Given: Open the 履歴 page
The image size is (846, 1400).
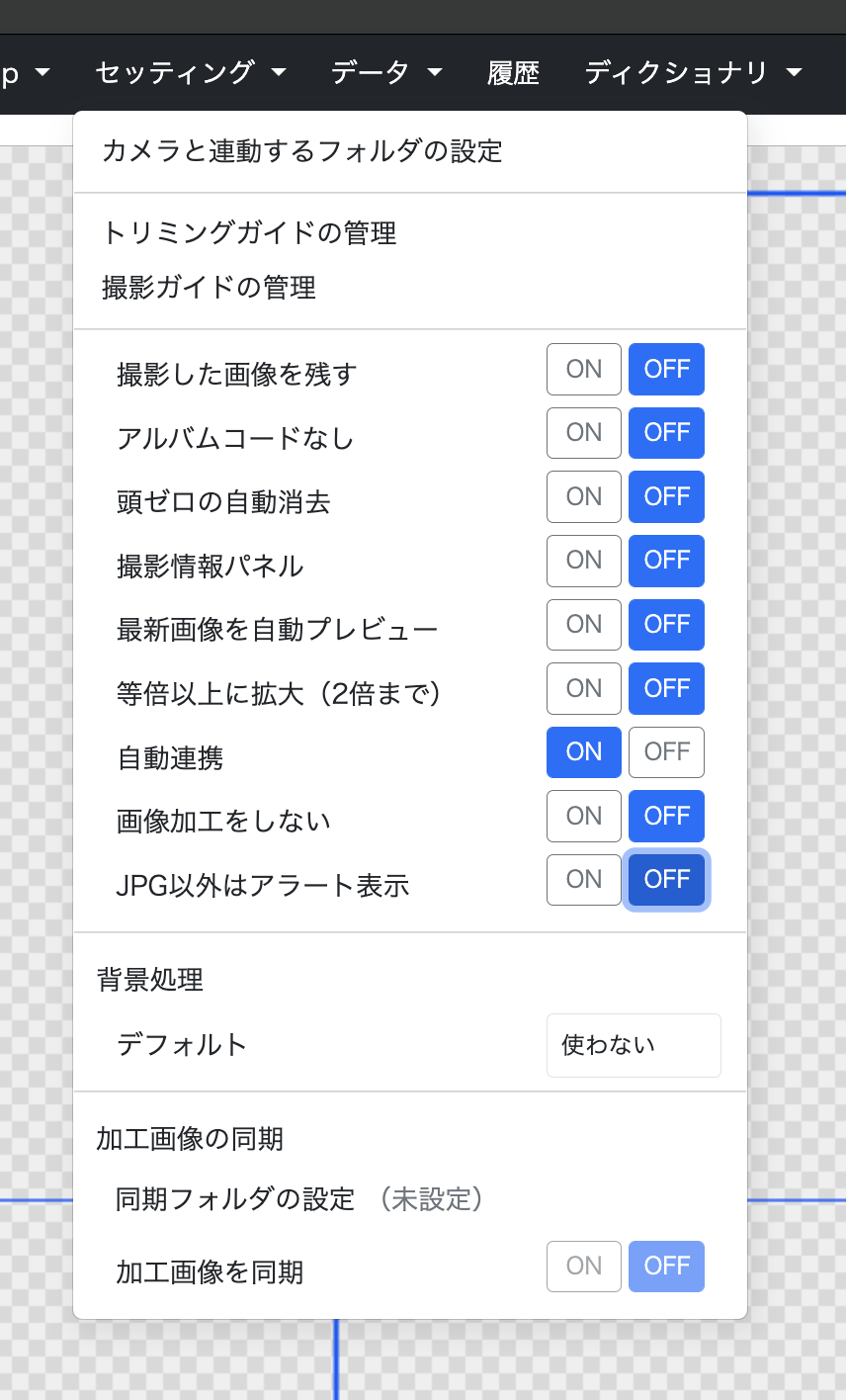Looking at the screenshot, I should pyautogui.click(x=513, y=72).
